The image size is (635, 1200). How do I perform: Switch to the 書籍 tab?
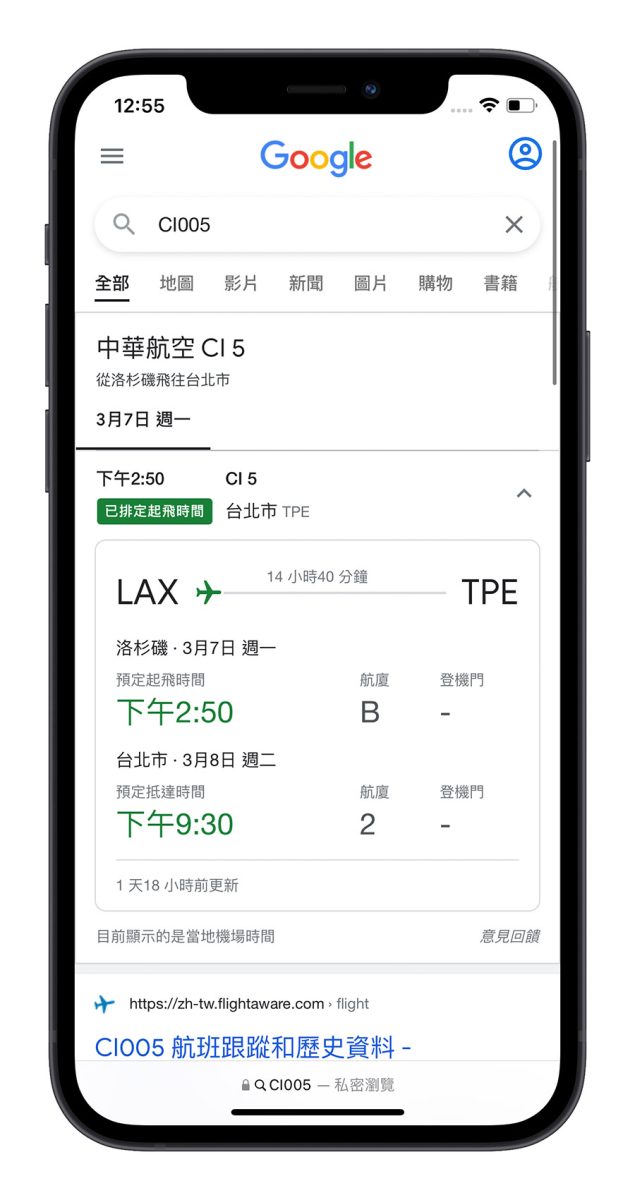[500, 284]
